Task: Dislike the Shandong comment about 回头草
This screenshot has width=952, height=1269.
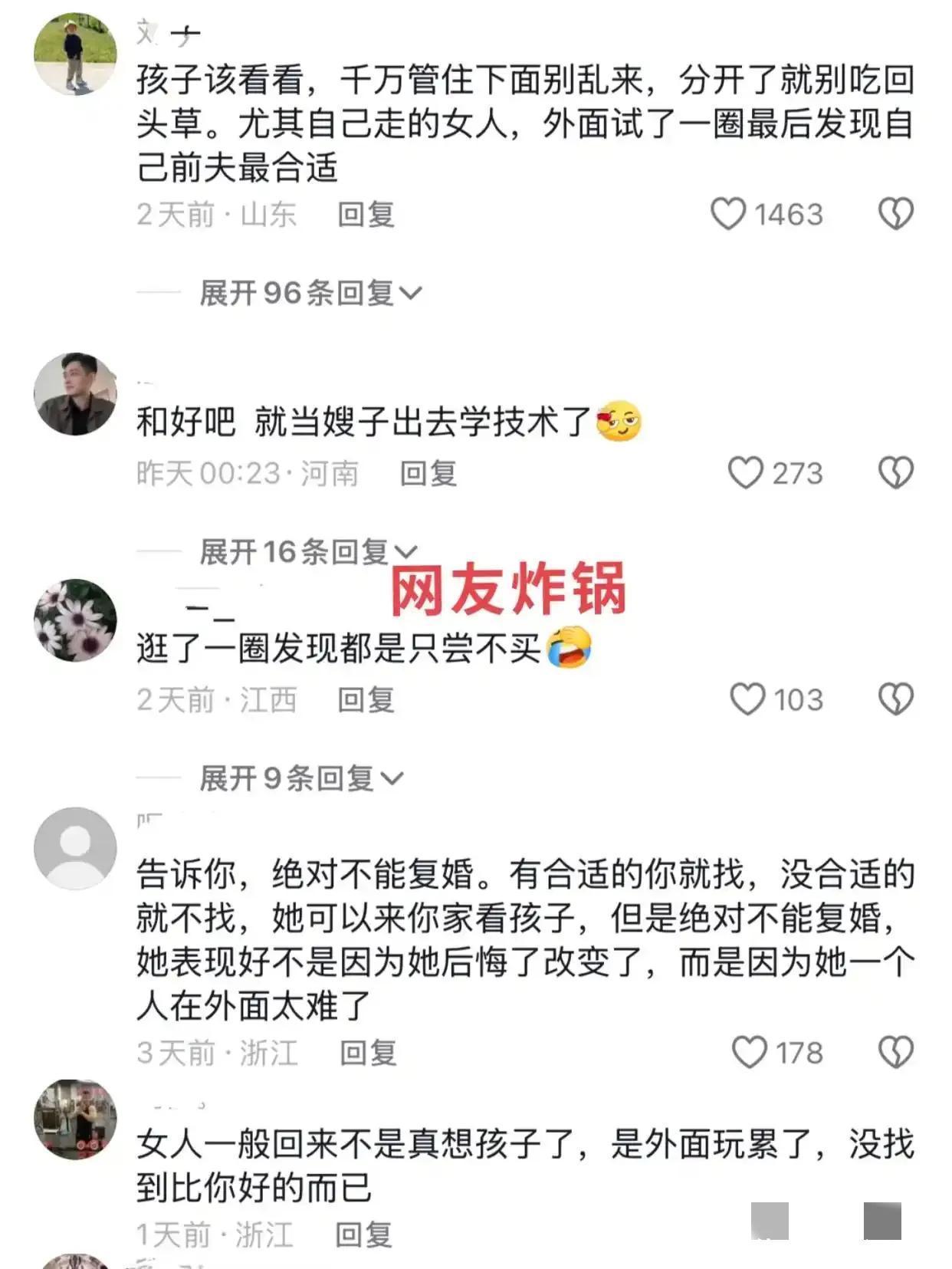Action: pos(895,214)
